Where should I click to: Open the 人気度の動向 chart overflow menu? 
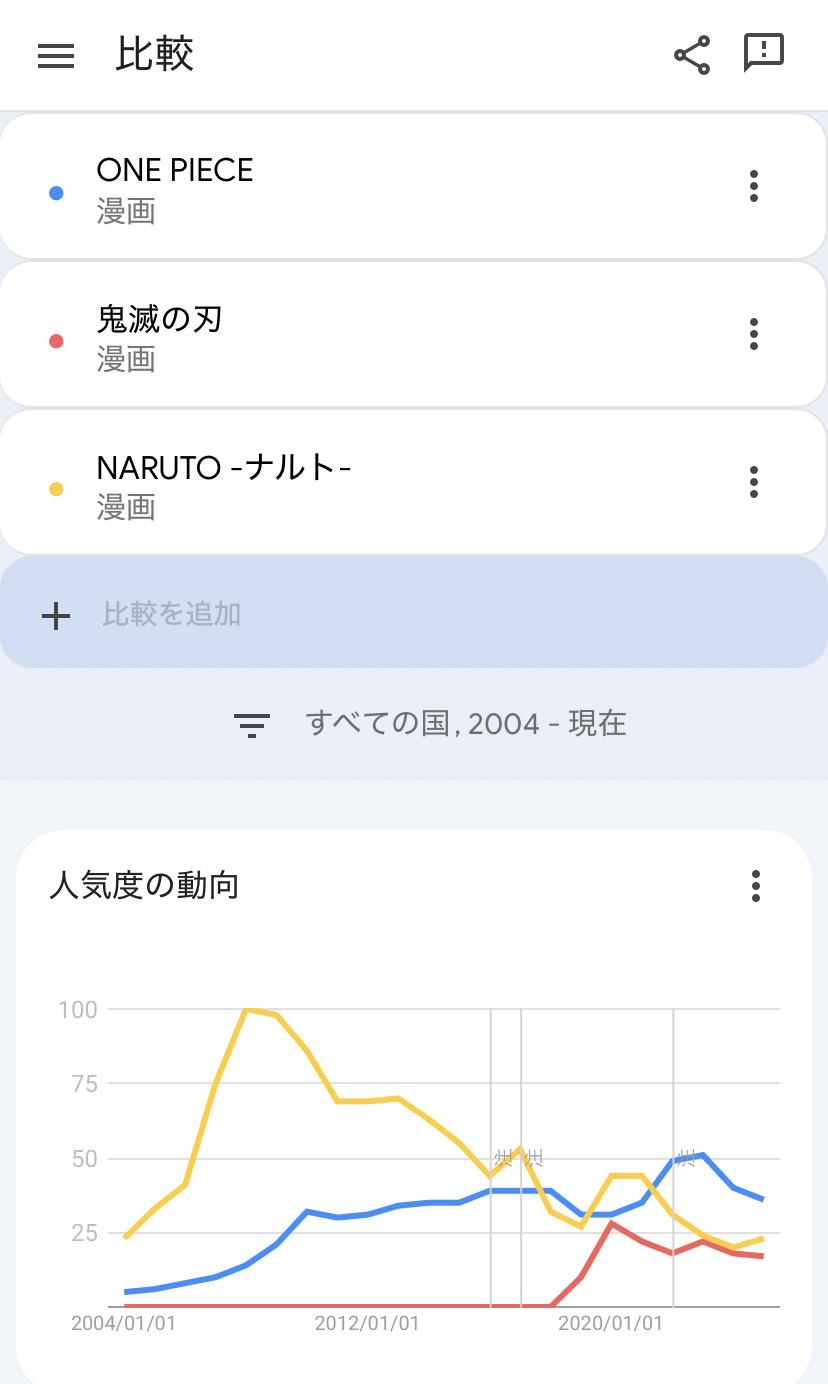click(755, 886)
